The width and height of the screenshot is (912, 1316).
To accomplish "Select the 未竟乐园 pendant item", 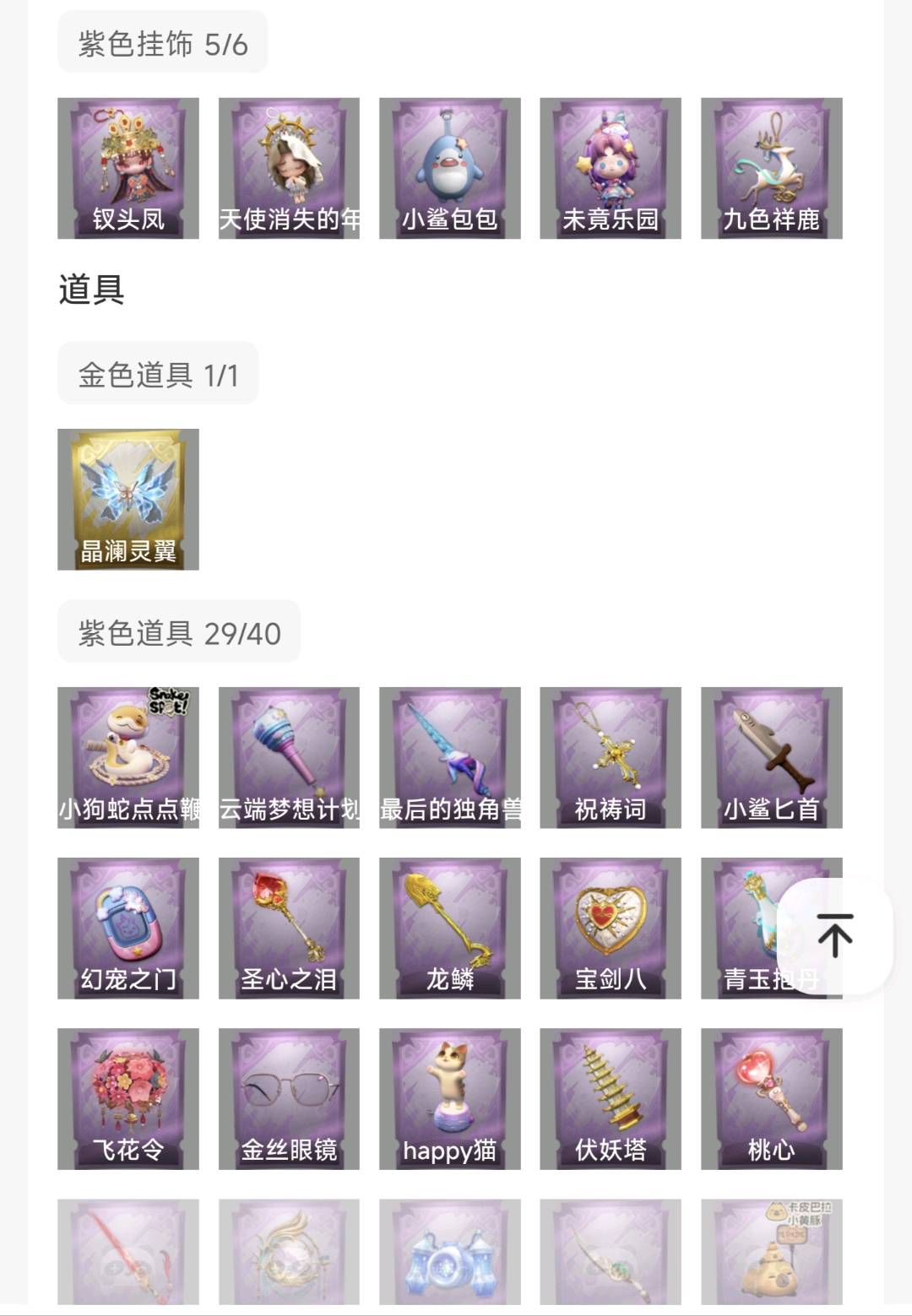I will tap(611, 168).
